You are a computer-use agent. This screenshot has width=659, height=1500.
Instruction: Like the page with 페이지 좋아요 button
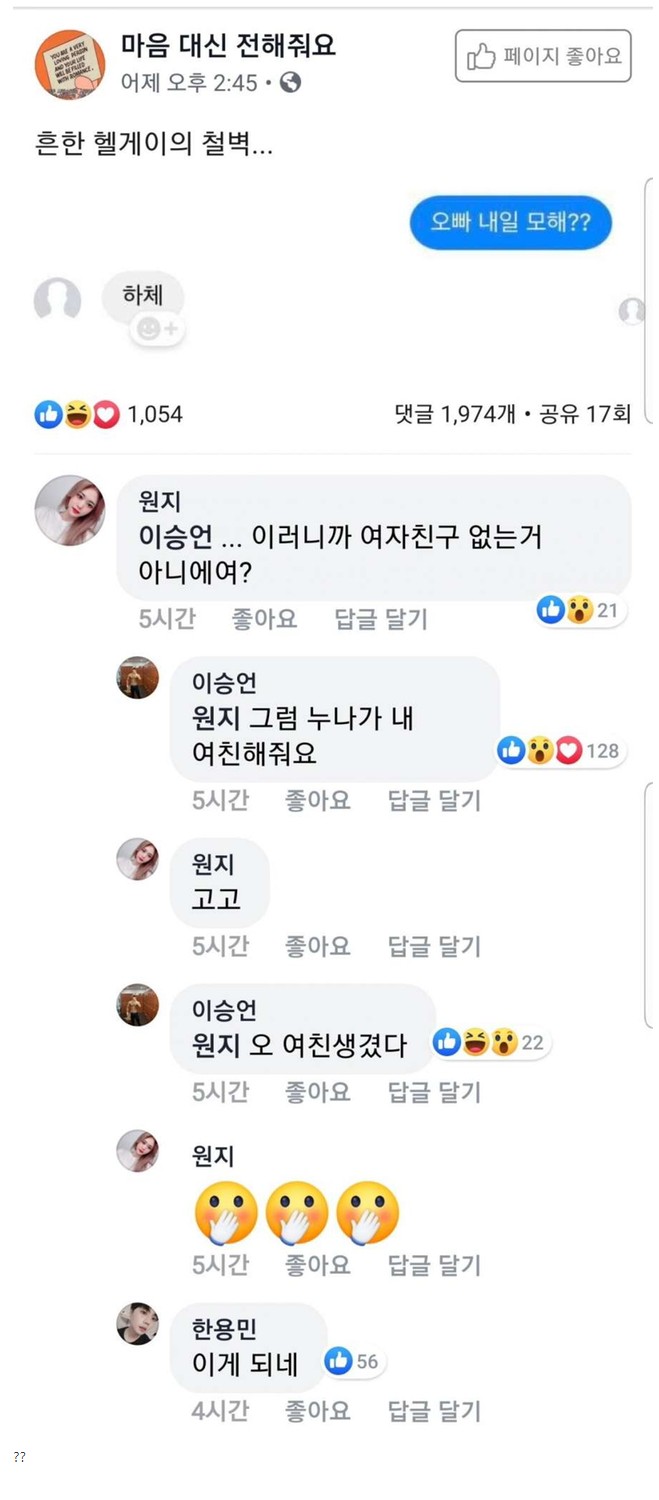point(543,56)
